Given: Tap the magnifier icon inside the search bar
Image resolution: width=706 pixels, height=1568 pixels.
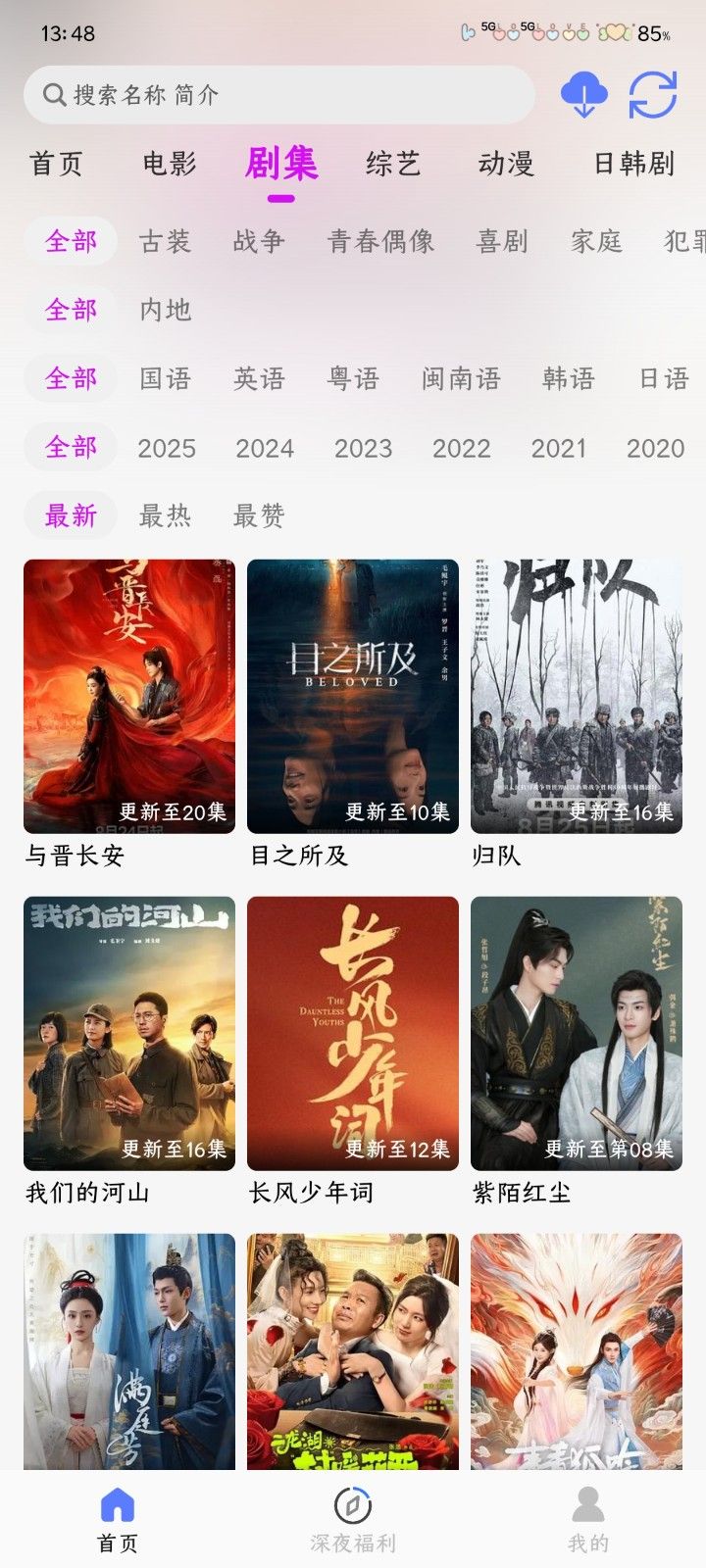Looking at the screenshot, I should pyautogui.click(x=52, y=95).
